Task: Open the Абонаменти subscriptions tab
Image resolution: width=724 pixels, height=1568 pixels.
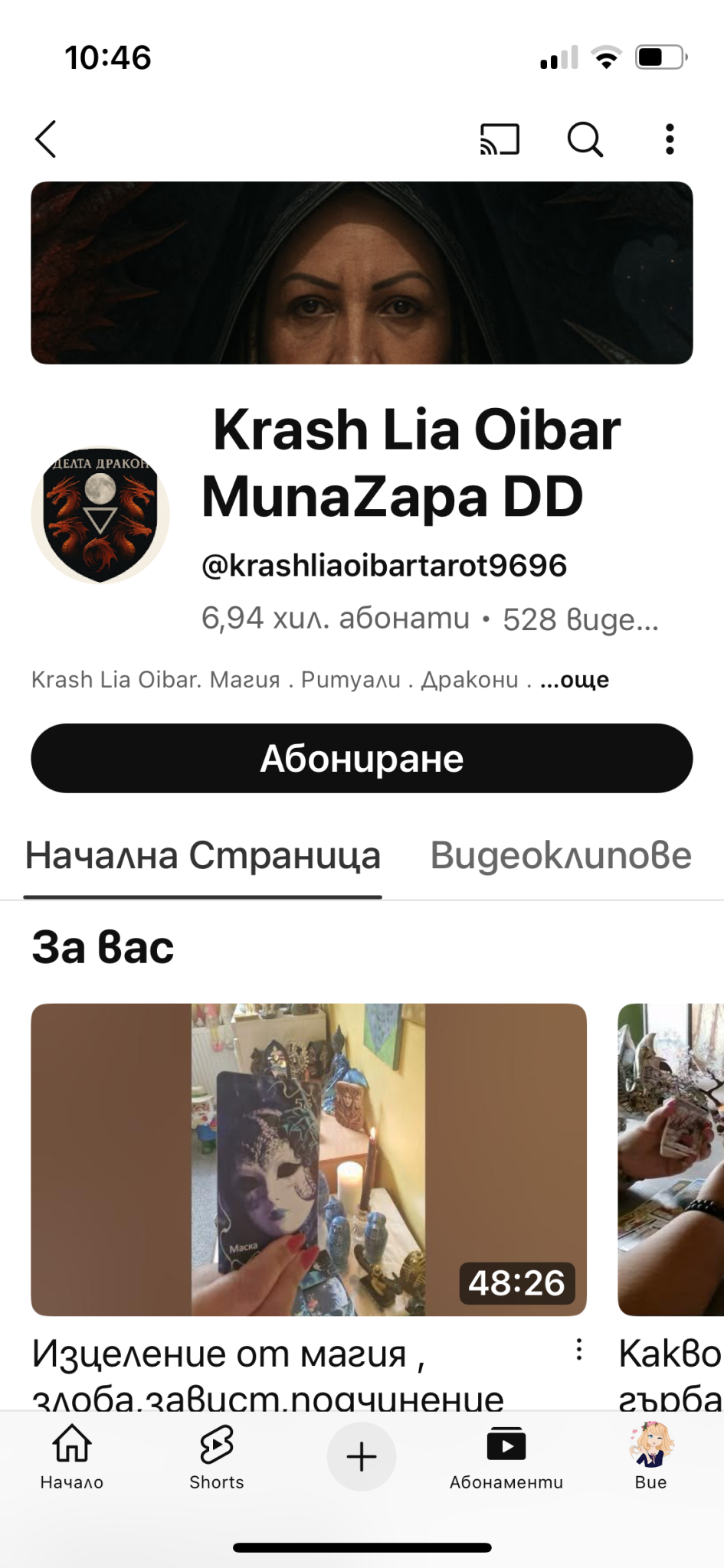Action: click(x=506, y=1457)
